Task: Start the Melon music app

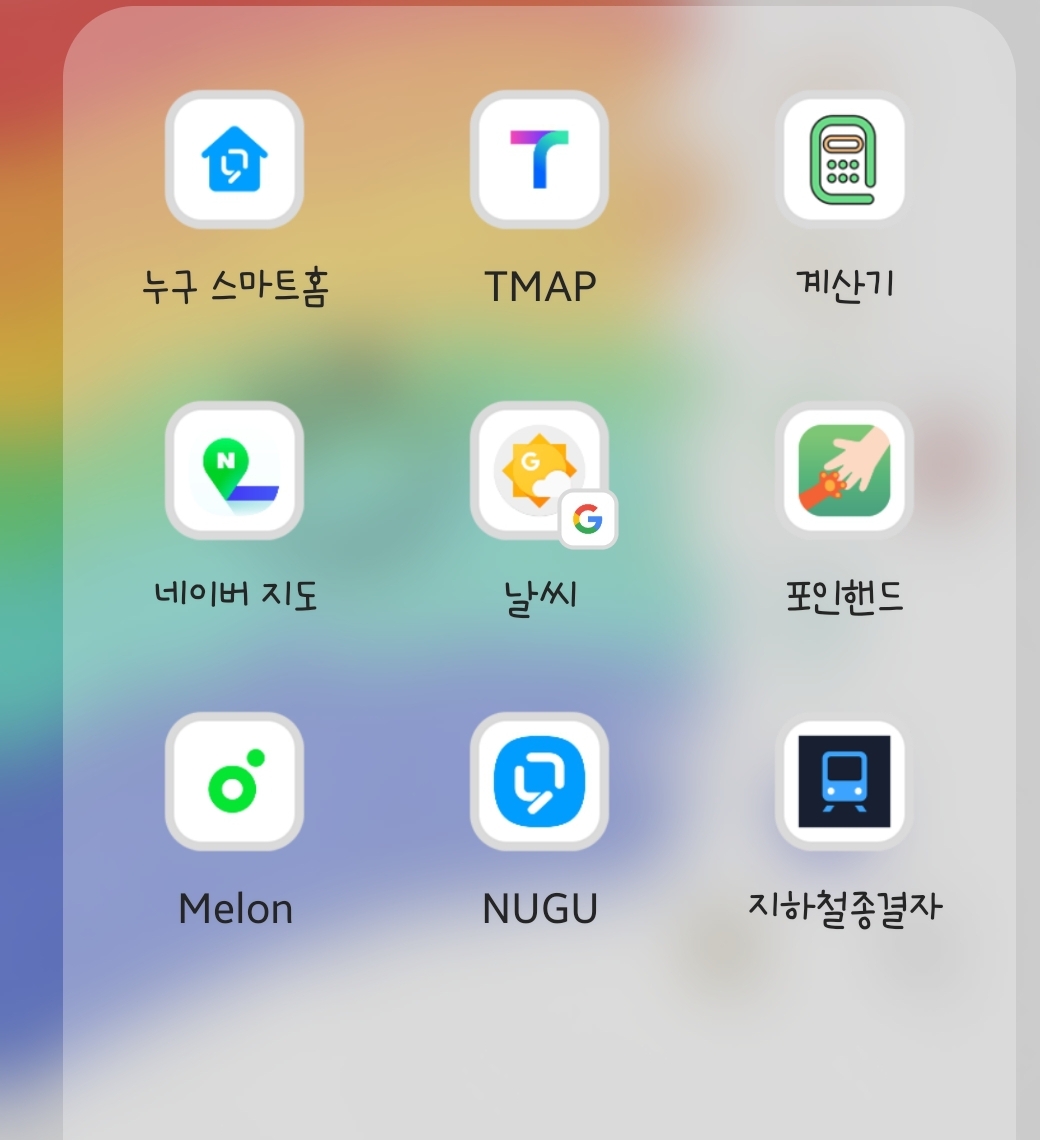Action: [235, 782]
